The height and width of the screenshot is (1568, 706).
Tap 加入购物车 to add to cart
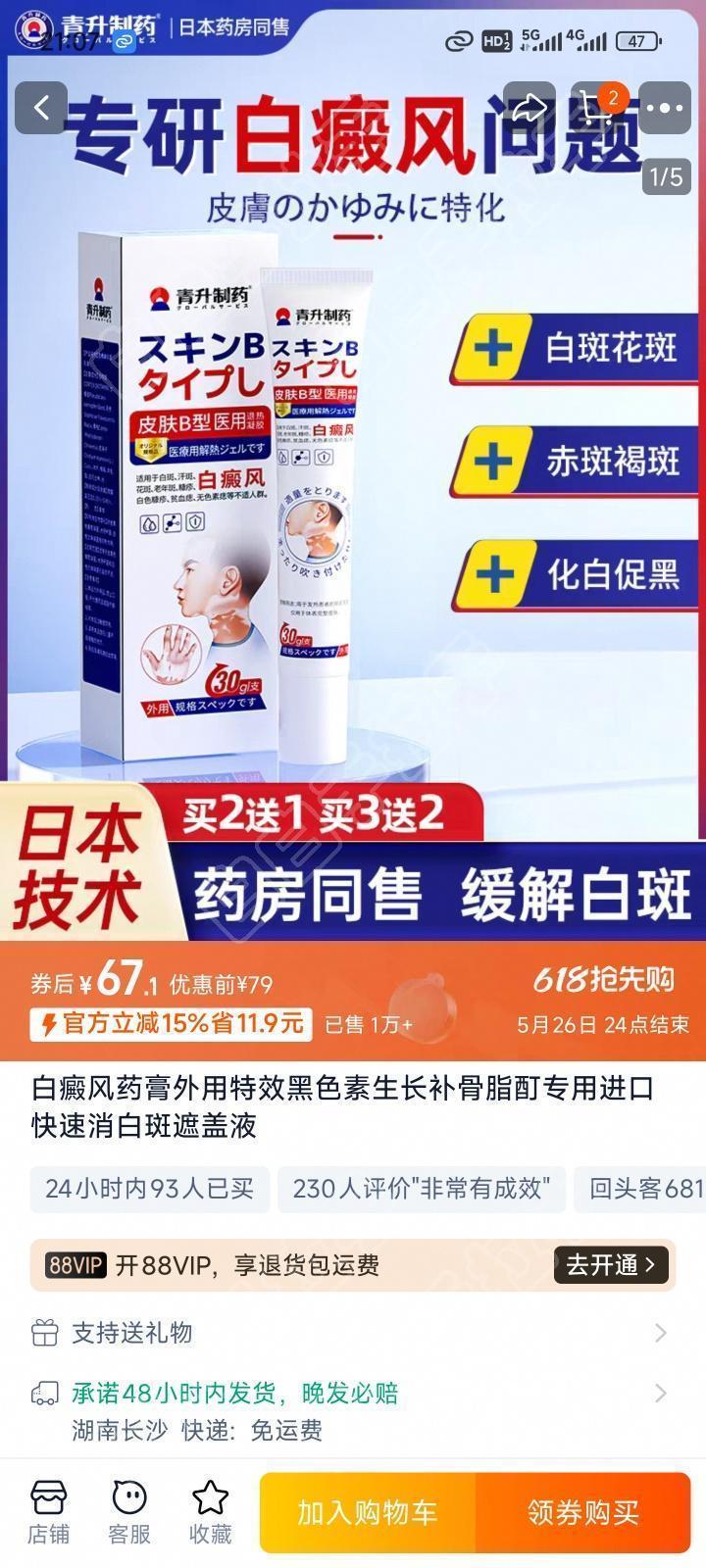[x=368, y=1512]
